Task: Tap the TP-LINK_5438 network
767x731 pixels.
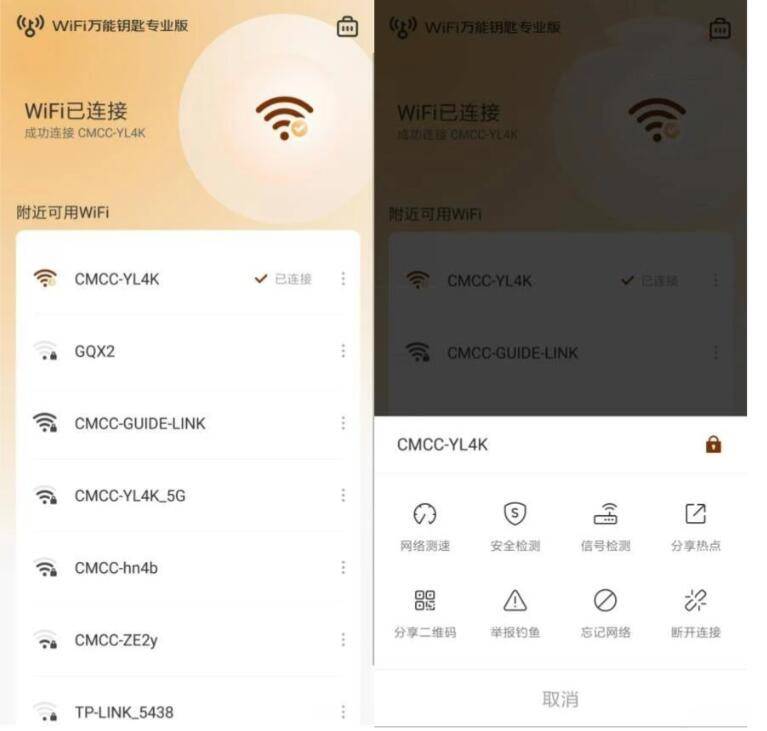Action: click(150, 712)
